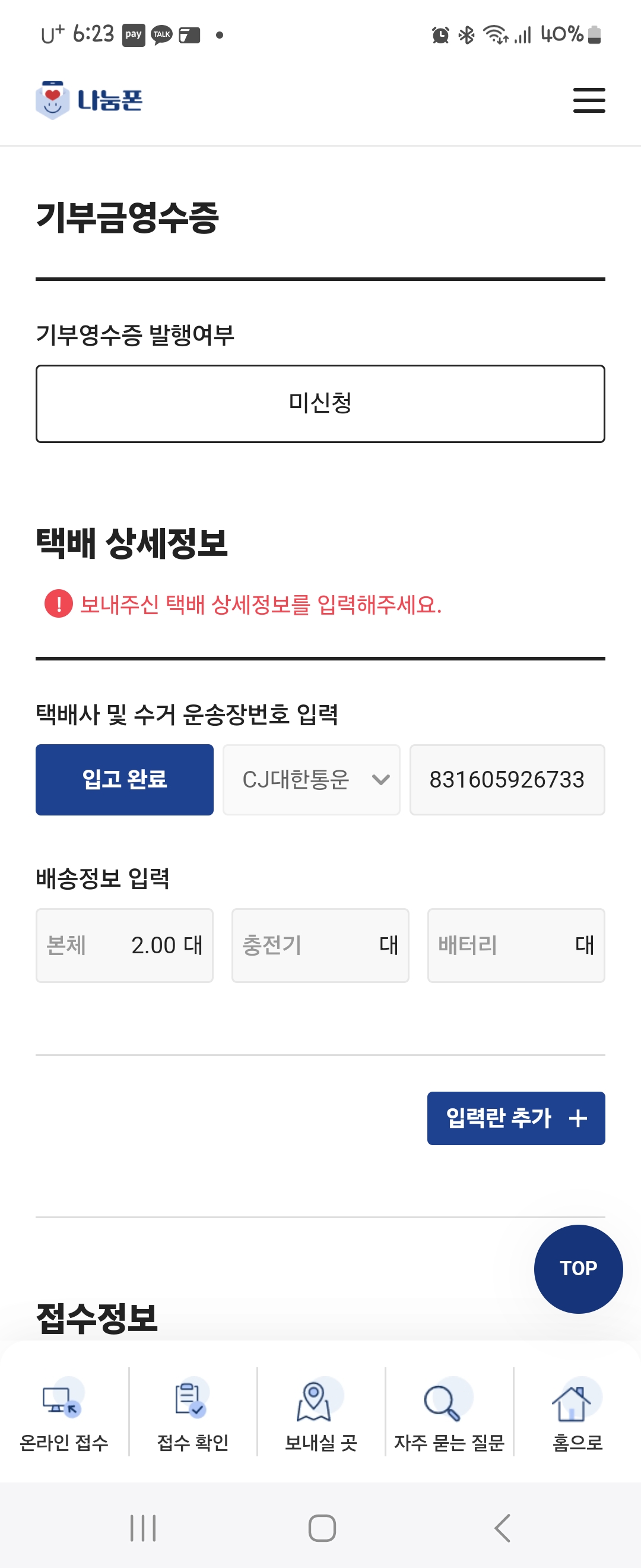
Task: Tap the 나눔폰 logo
Action: [x=90, y=100]
